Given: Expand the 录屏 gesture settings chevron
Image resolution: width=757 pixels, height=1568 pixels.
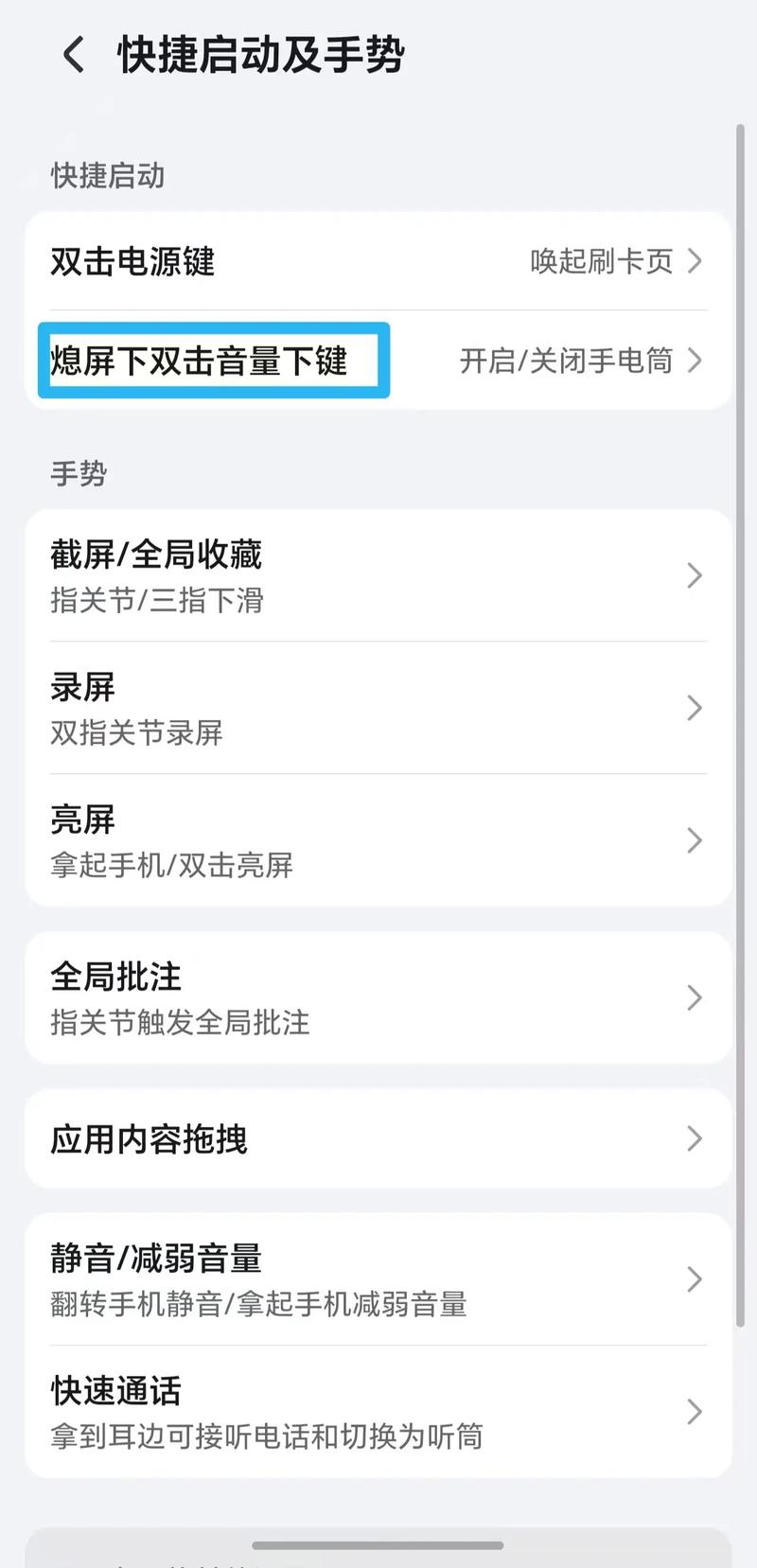Looking at the screenshot, I should (695, 709).
